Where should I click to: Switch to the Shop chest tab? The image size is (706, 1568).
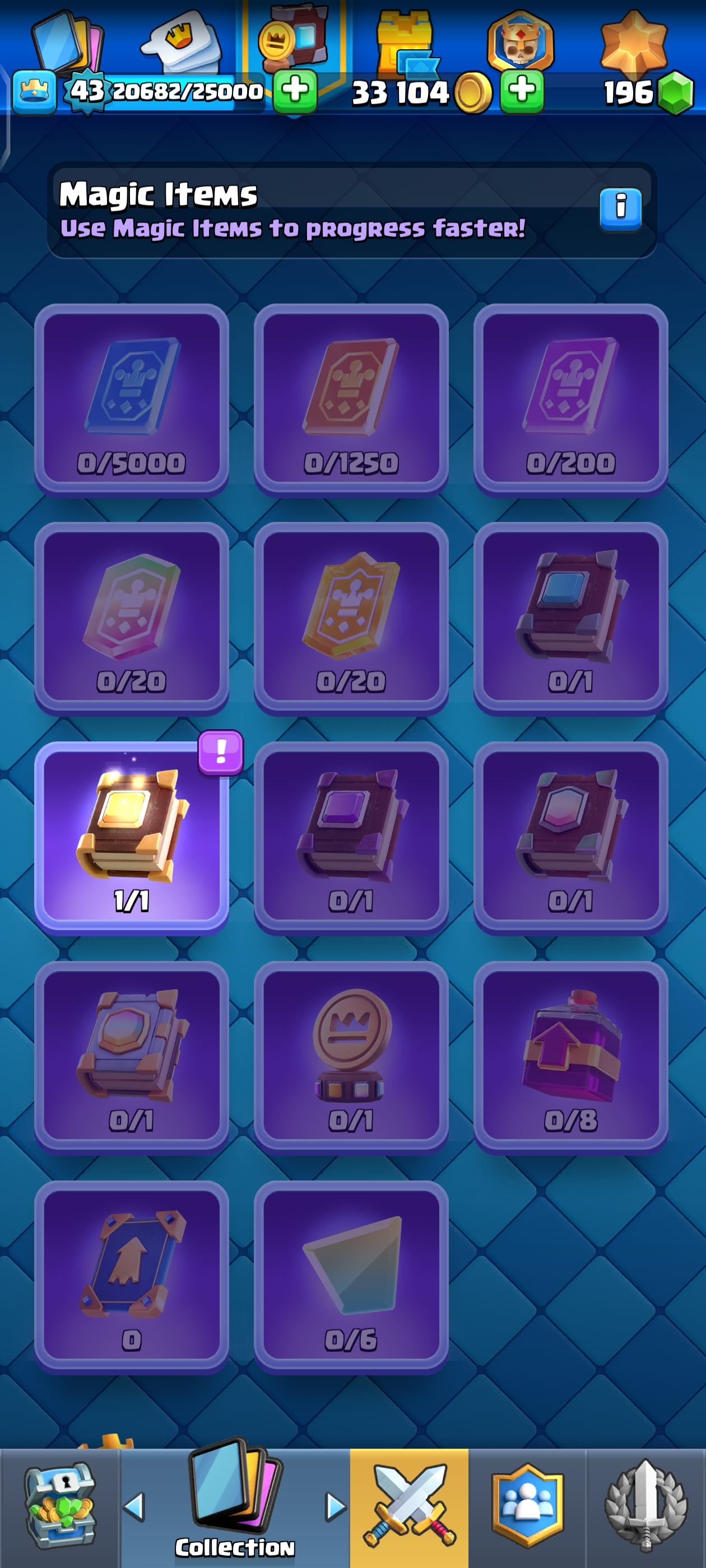[x=59, y=1506]
